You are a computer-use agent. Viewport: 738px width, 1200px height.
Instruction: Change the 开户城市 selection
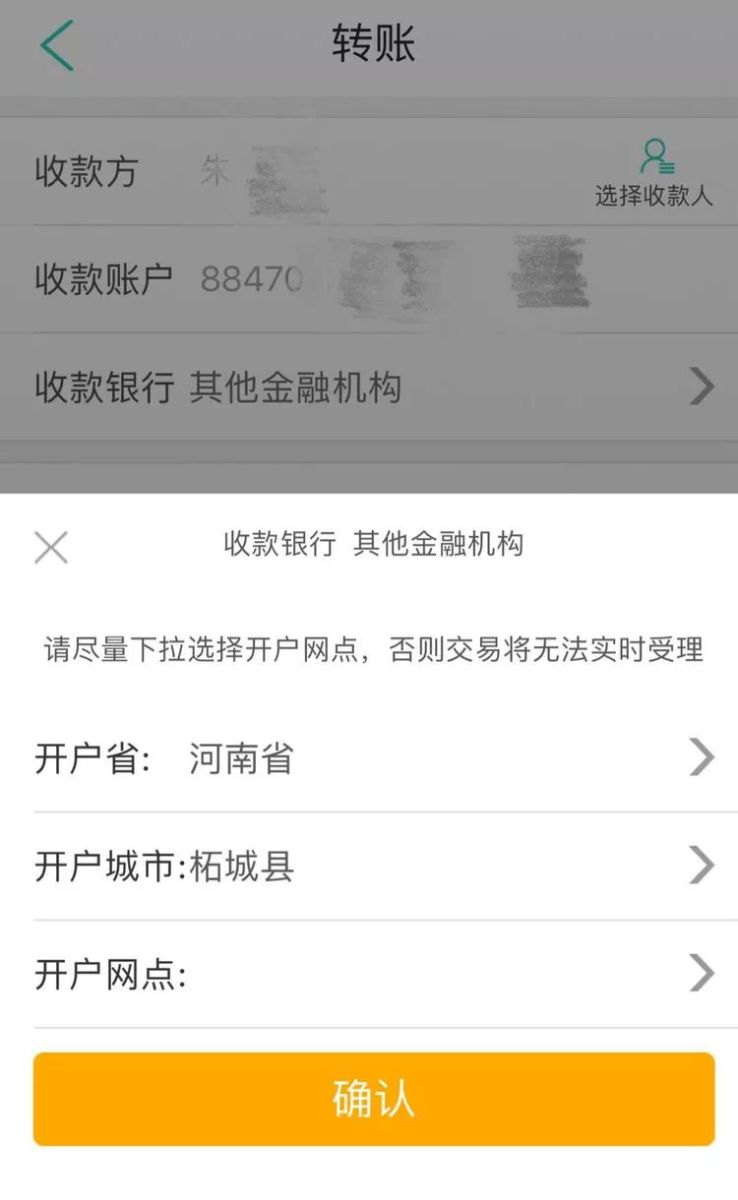(x=374, y=867)
